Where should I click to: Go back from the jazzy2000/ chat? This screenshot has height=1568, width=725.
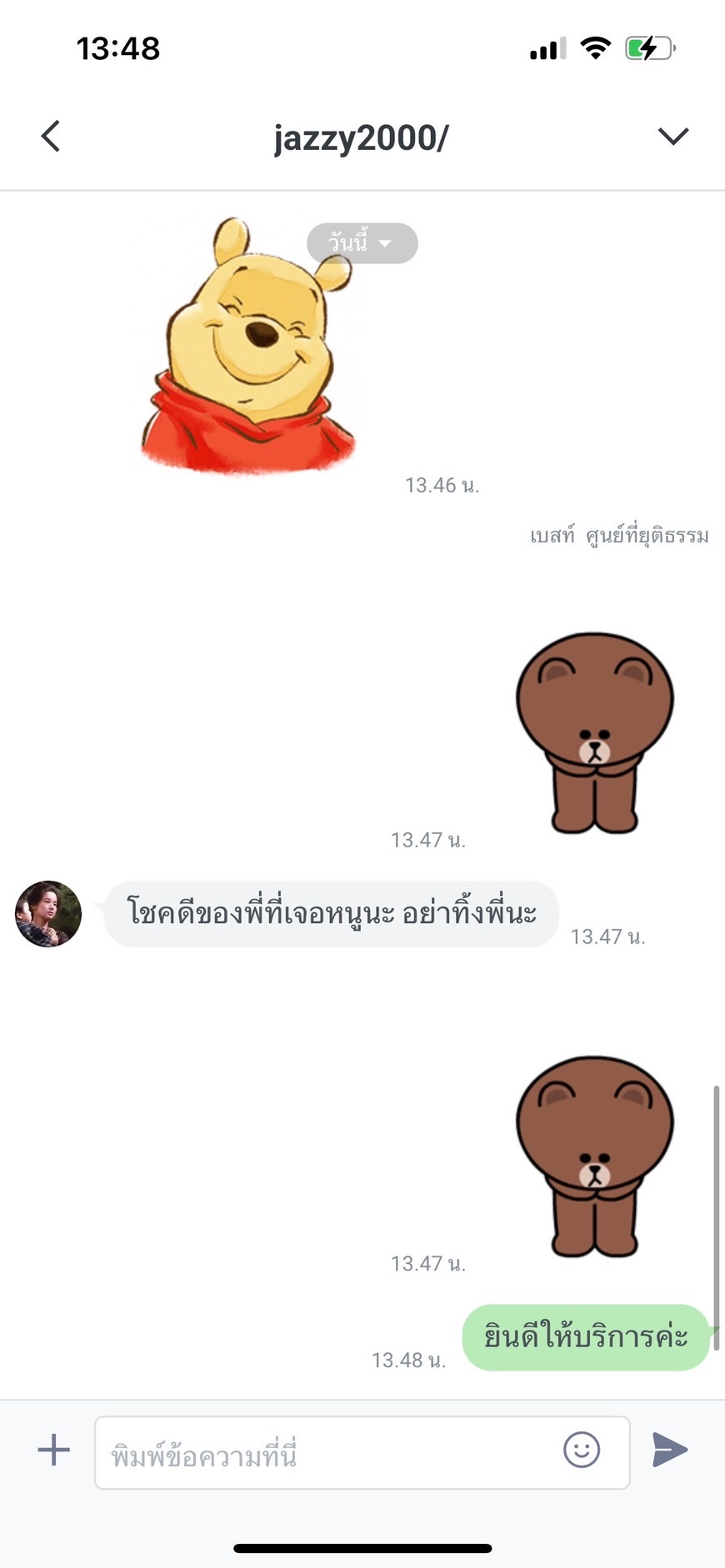(x=51, y=136)
